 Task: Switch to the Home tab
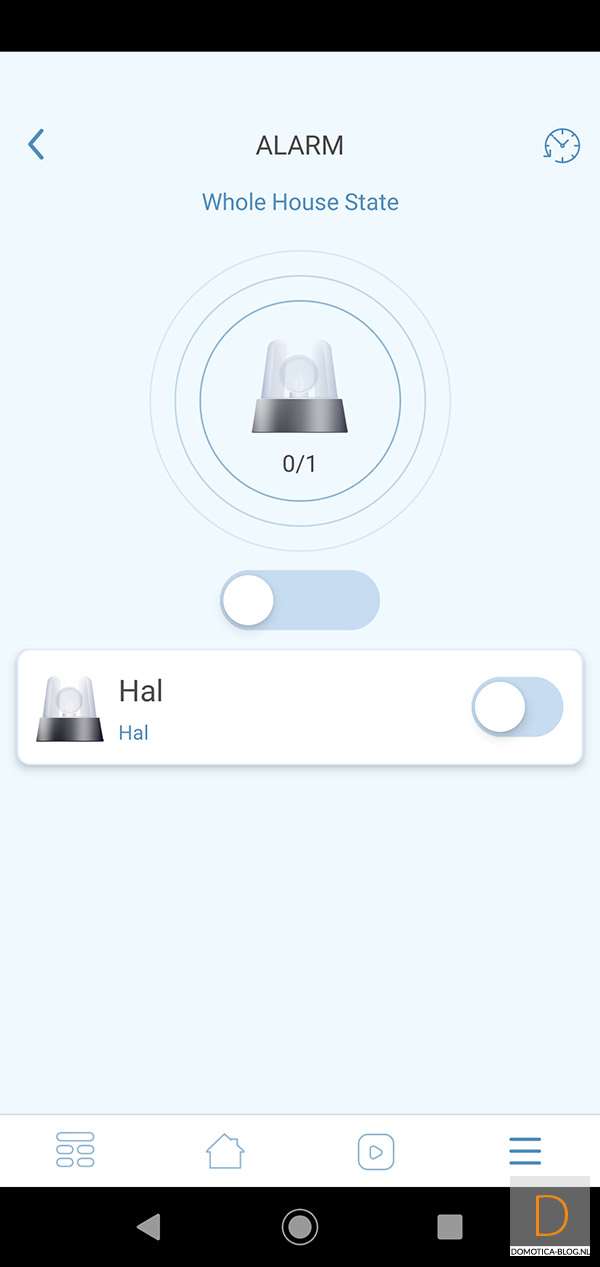[x=225, y=1151]
